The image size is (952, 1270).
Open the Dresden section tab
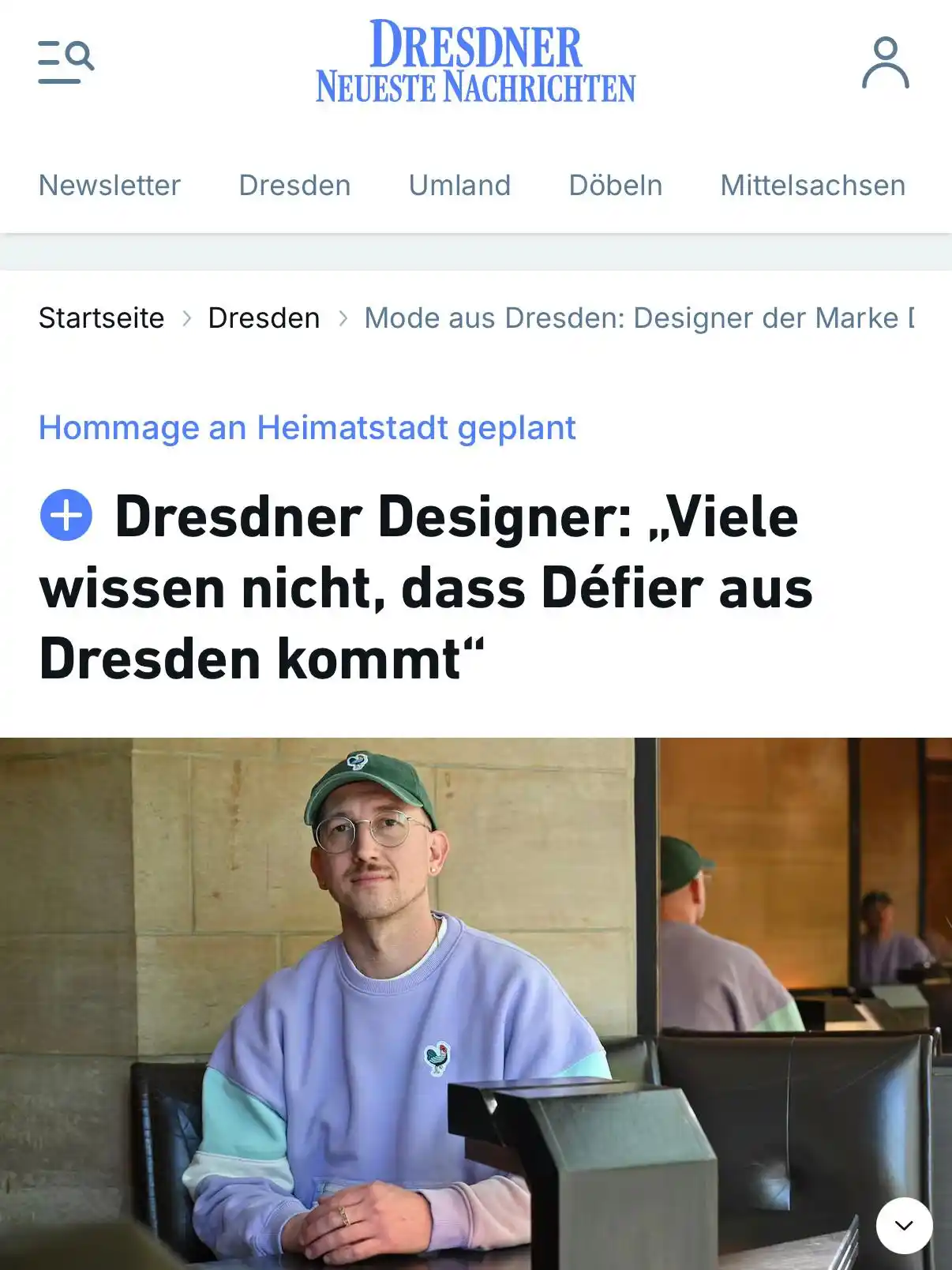pyautogui.click(x=294, y=186)
